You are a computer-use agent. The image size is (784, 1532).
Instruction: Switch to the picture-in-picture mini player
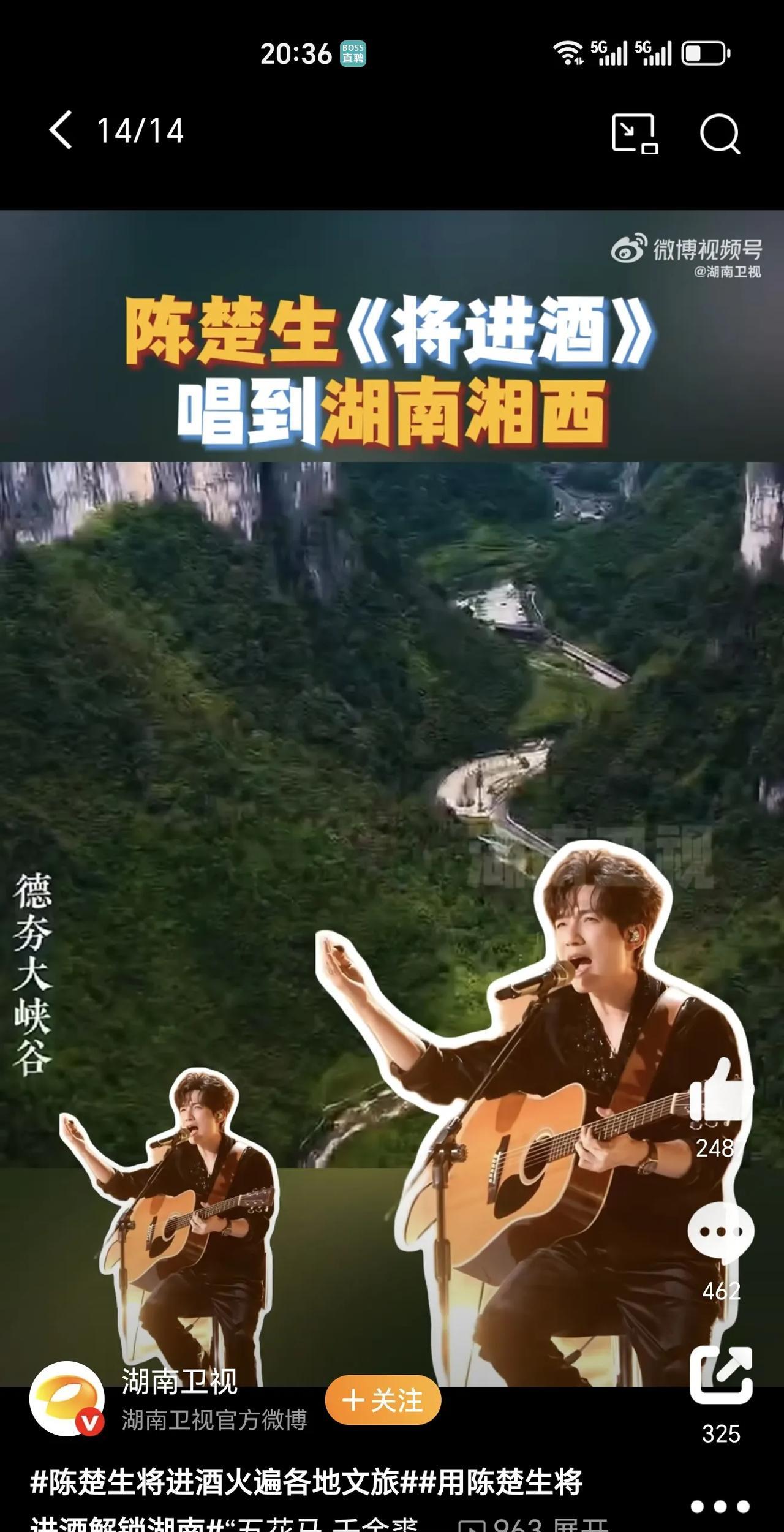(x=635, y=133)
